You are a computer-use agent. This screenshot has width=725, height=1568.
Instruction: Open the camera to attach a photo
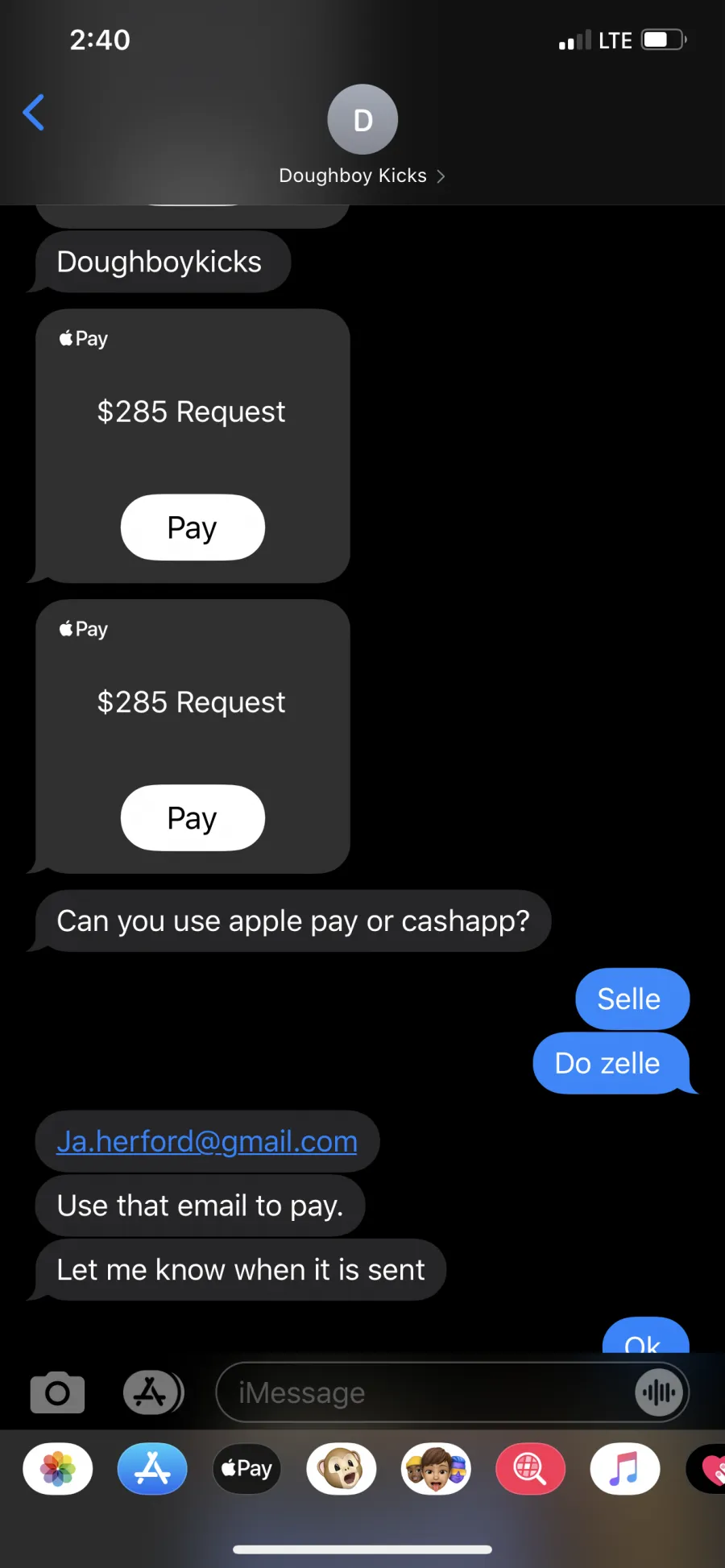point(57,1392)
